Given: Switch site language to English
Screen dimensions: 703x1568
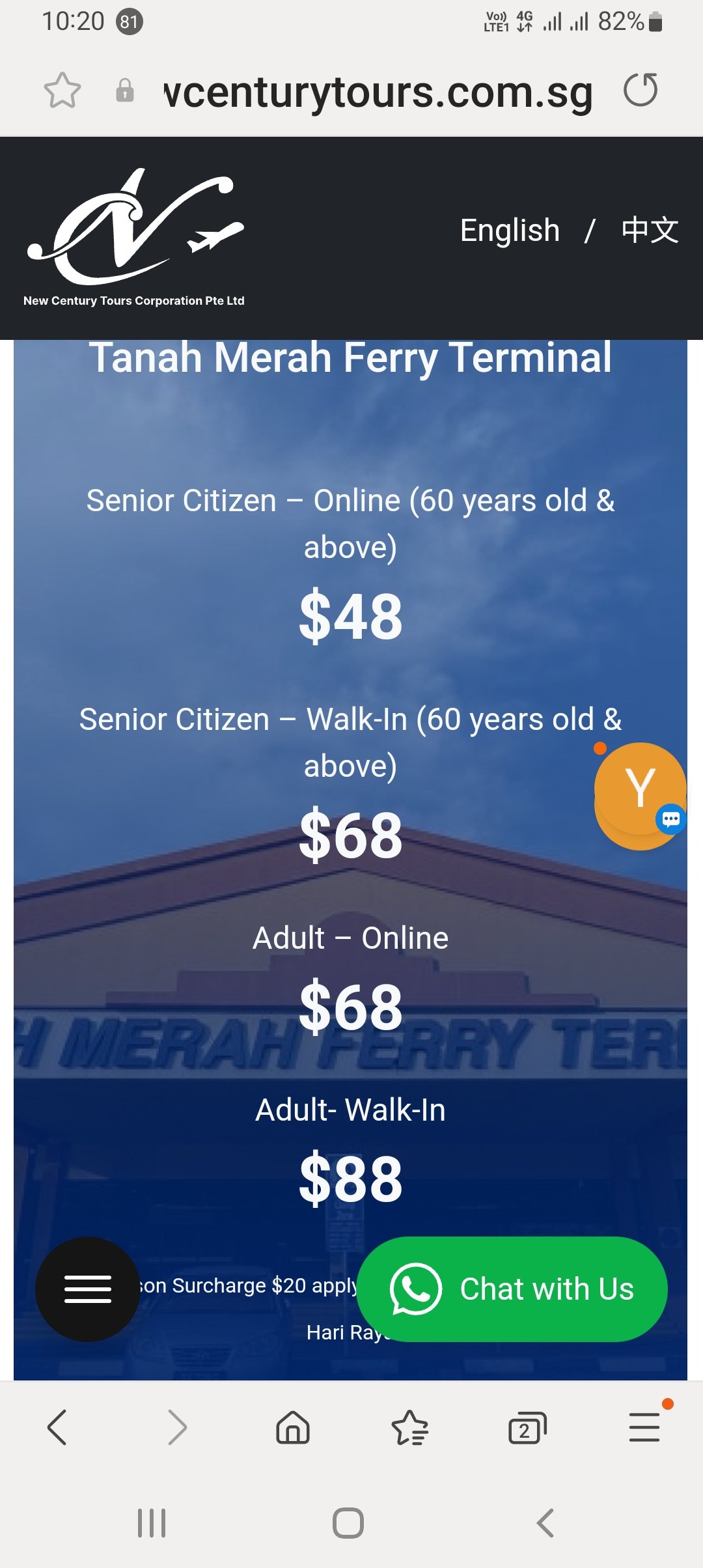Looking at the screenshot, I should point(510,230).
